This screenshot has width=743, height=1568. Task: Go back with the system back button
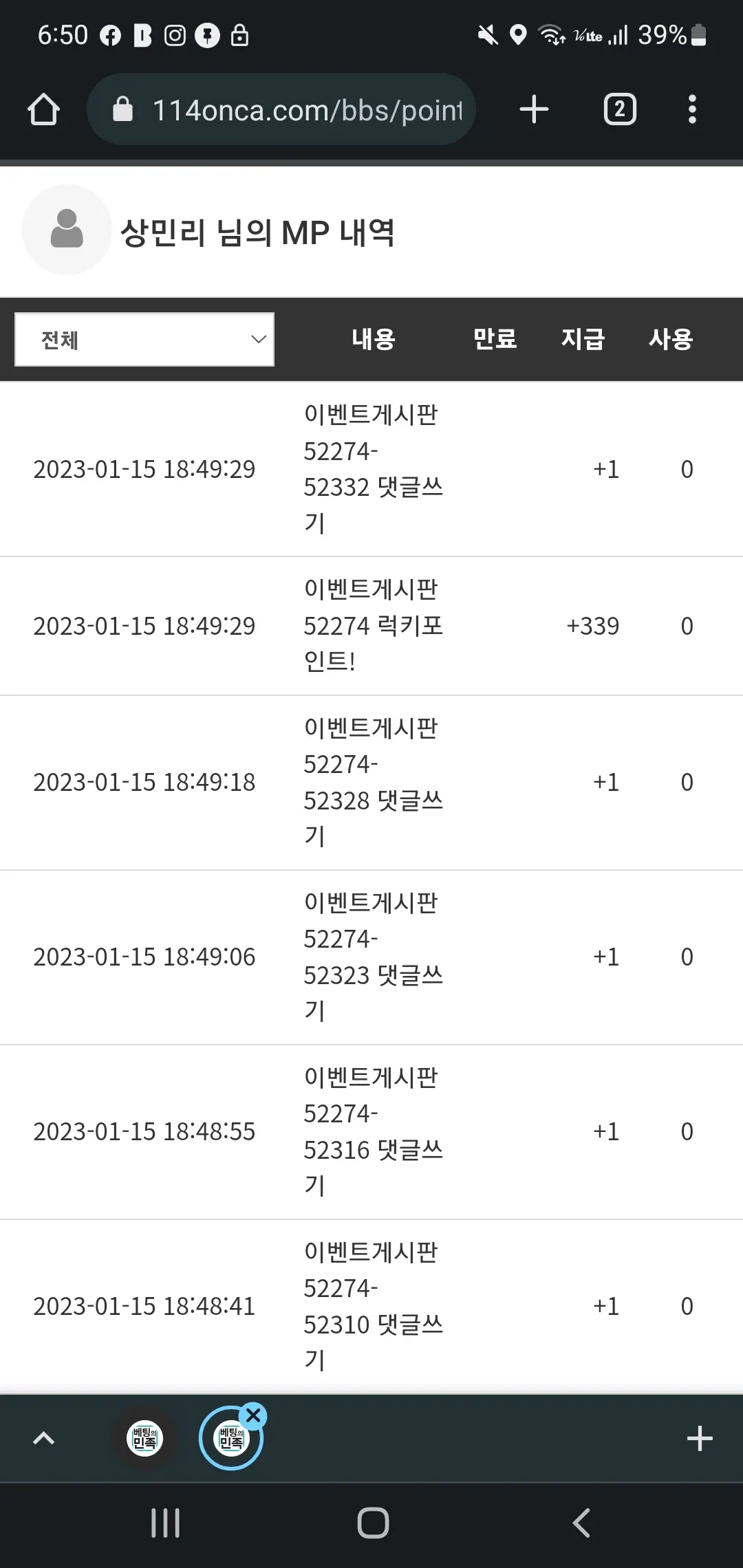(x=581, y=1523)
